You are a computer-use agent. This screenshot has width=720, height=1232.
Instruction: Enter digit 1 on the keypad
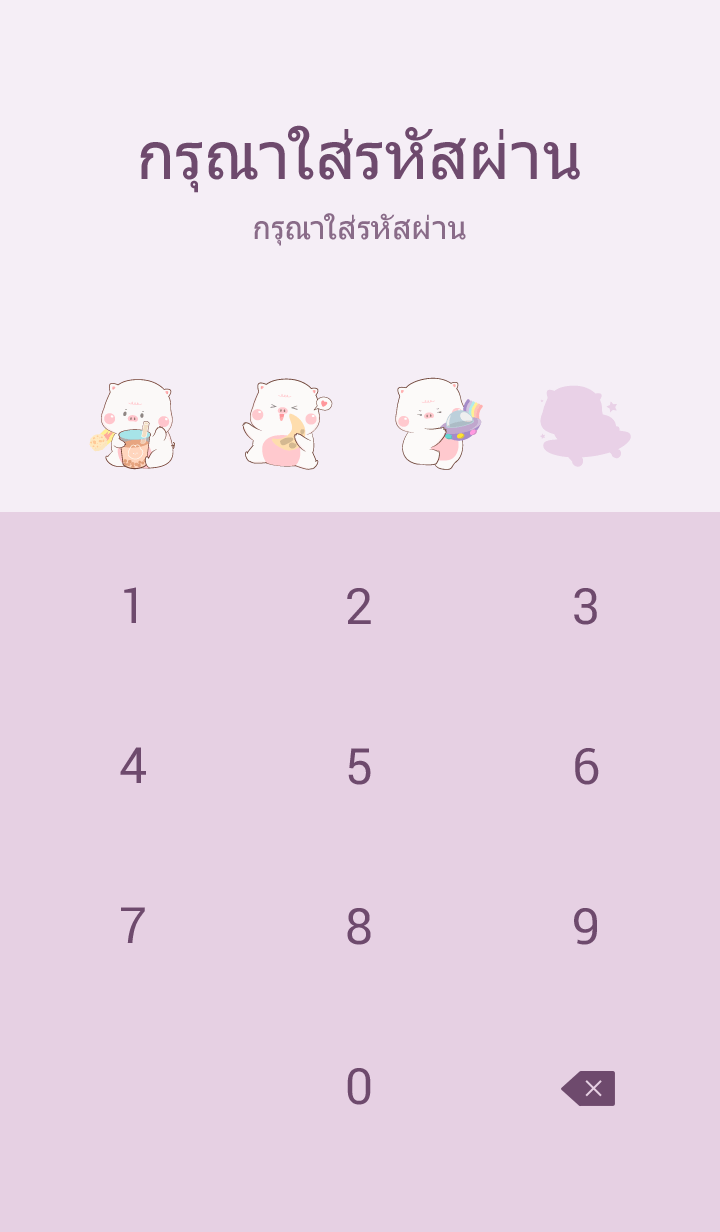(132, 607)
